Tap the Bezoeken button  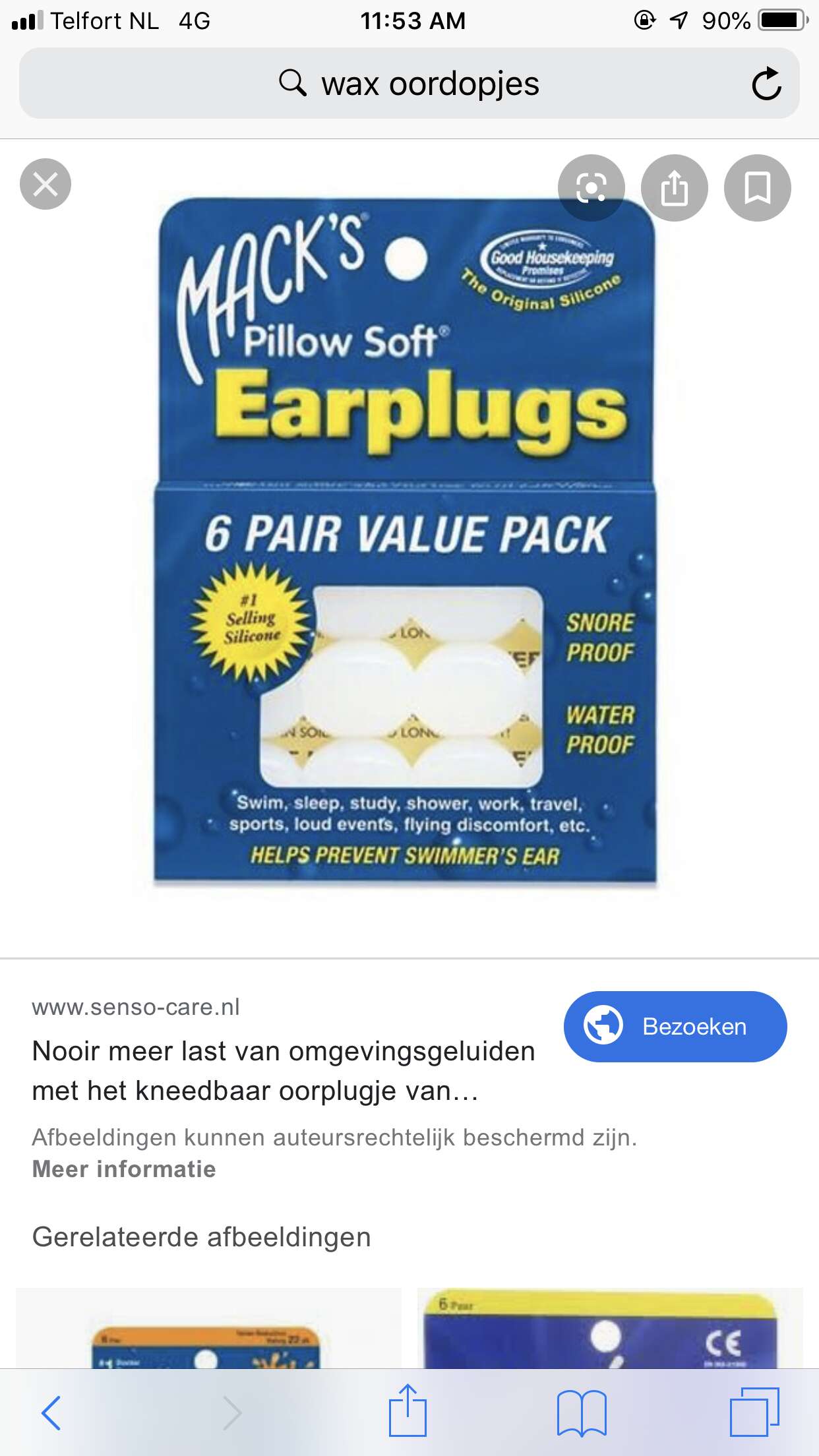(x=675, y=1026)
